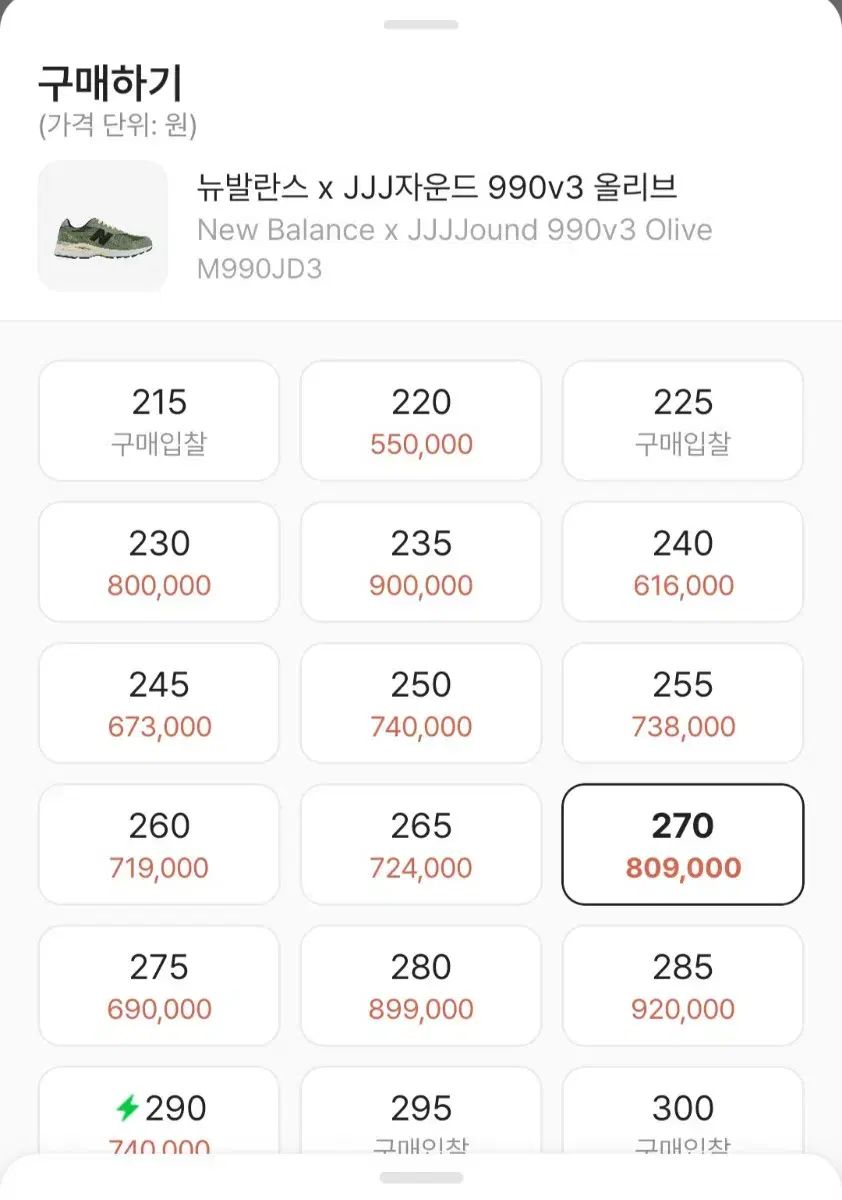Screen dimensions: 842x1200
Task: Open the New Balance 990v3 product thumbnail
Action: click(x=103, y=226)
